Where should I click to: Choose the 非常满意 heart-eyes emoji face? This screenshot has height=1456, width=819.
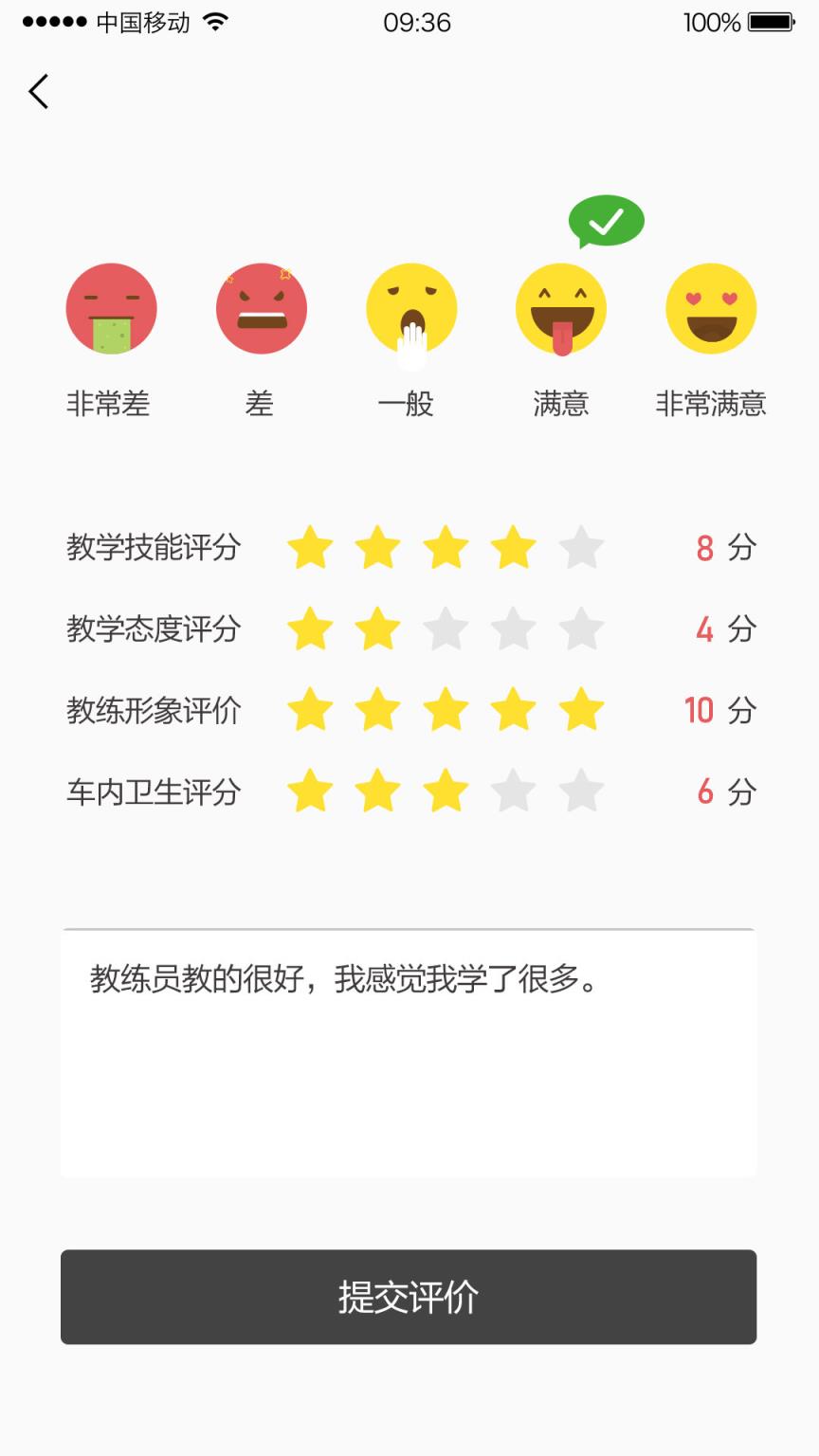(x=710, y=308)
